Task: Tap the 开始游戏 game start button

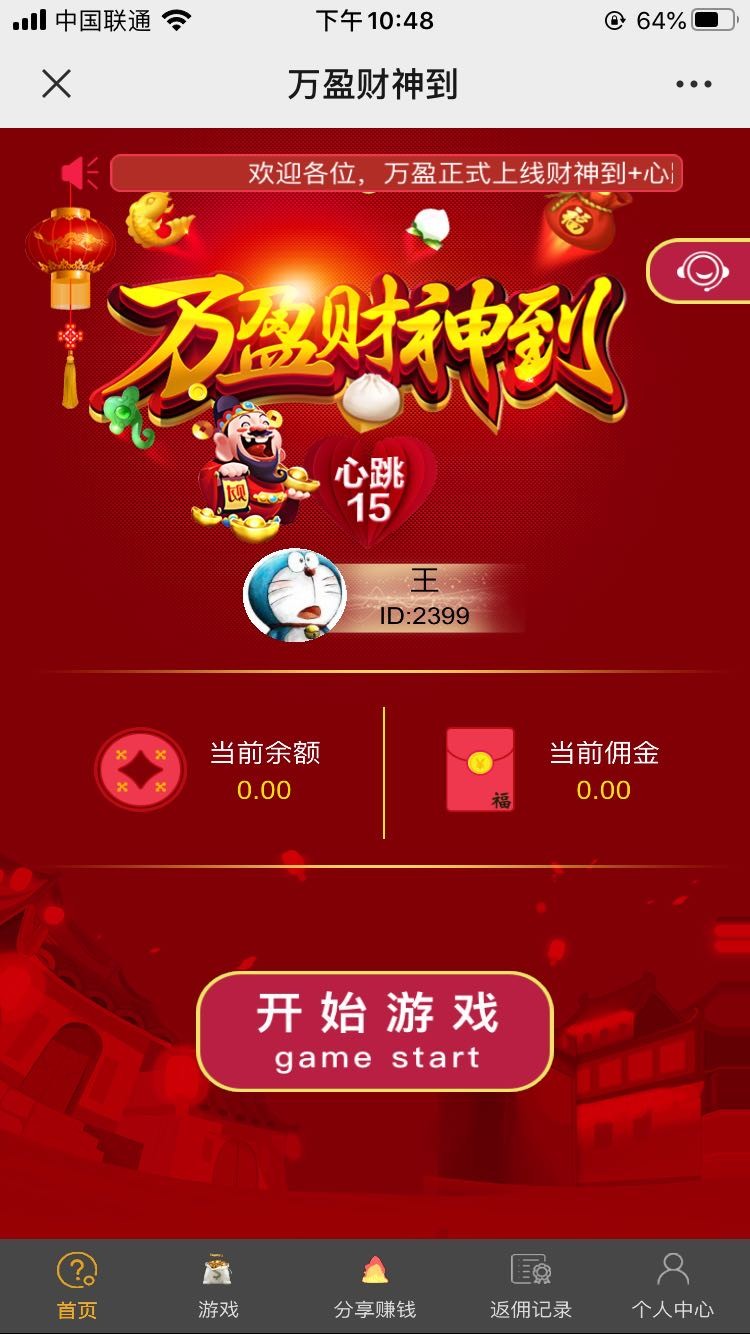Action: (375, 1031)
